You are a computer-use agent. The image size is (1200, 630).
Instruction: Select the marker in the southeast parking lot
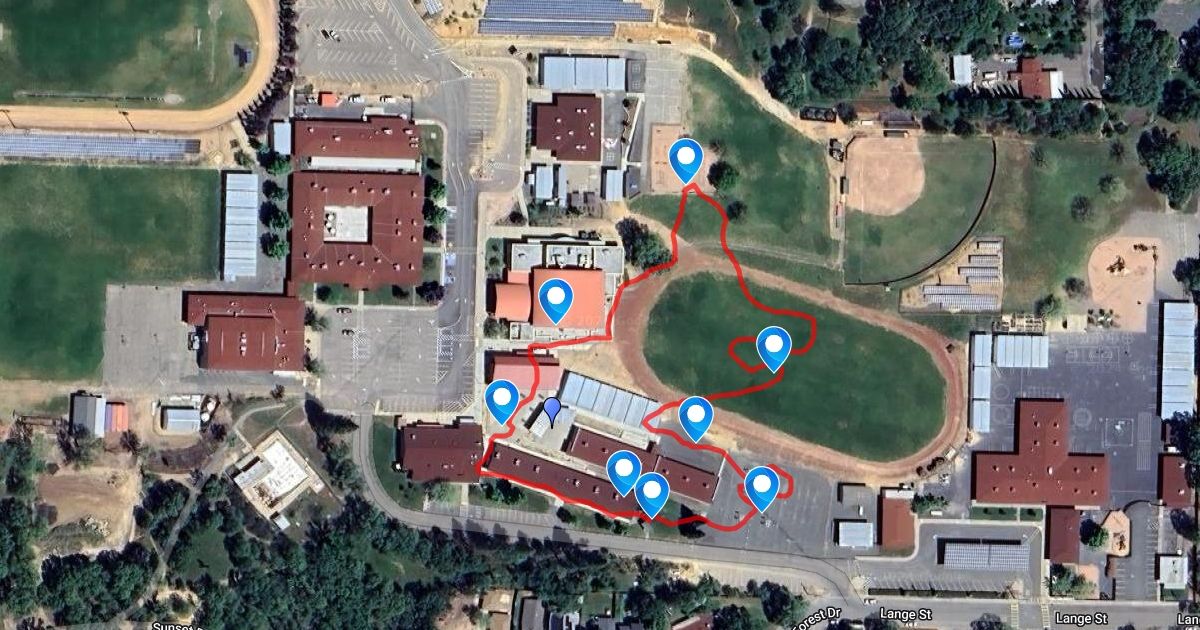click(762, 486)
